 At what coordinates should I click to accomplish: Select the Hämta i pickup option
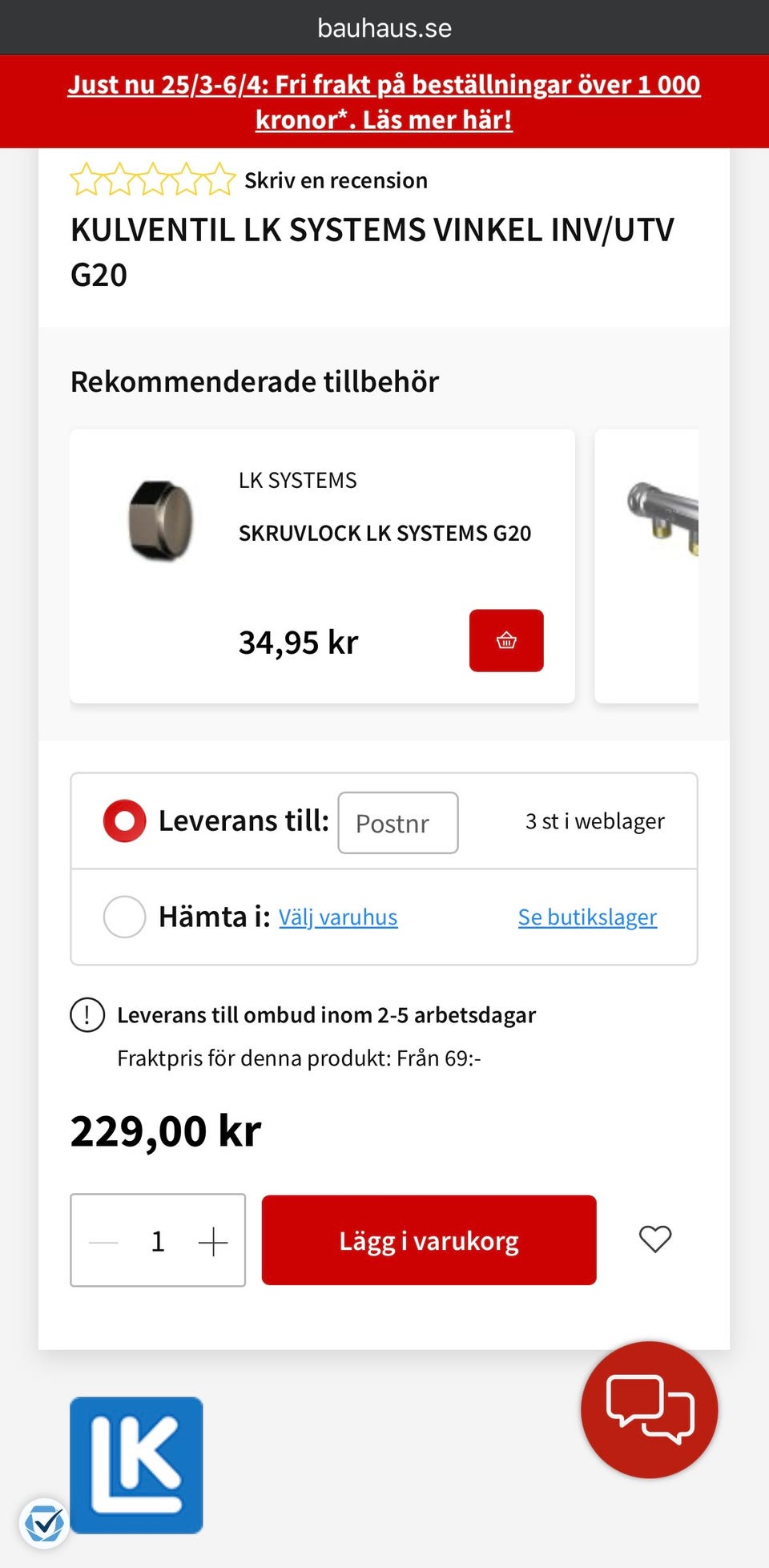tap(123, 917)
